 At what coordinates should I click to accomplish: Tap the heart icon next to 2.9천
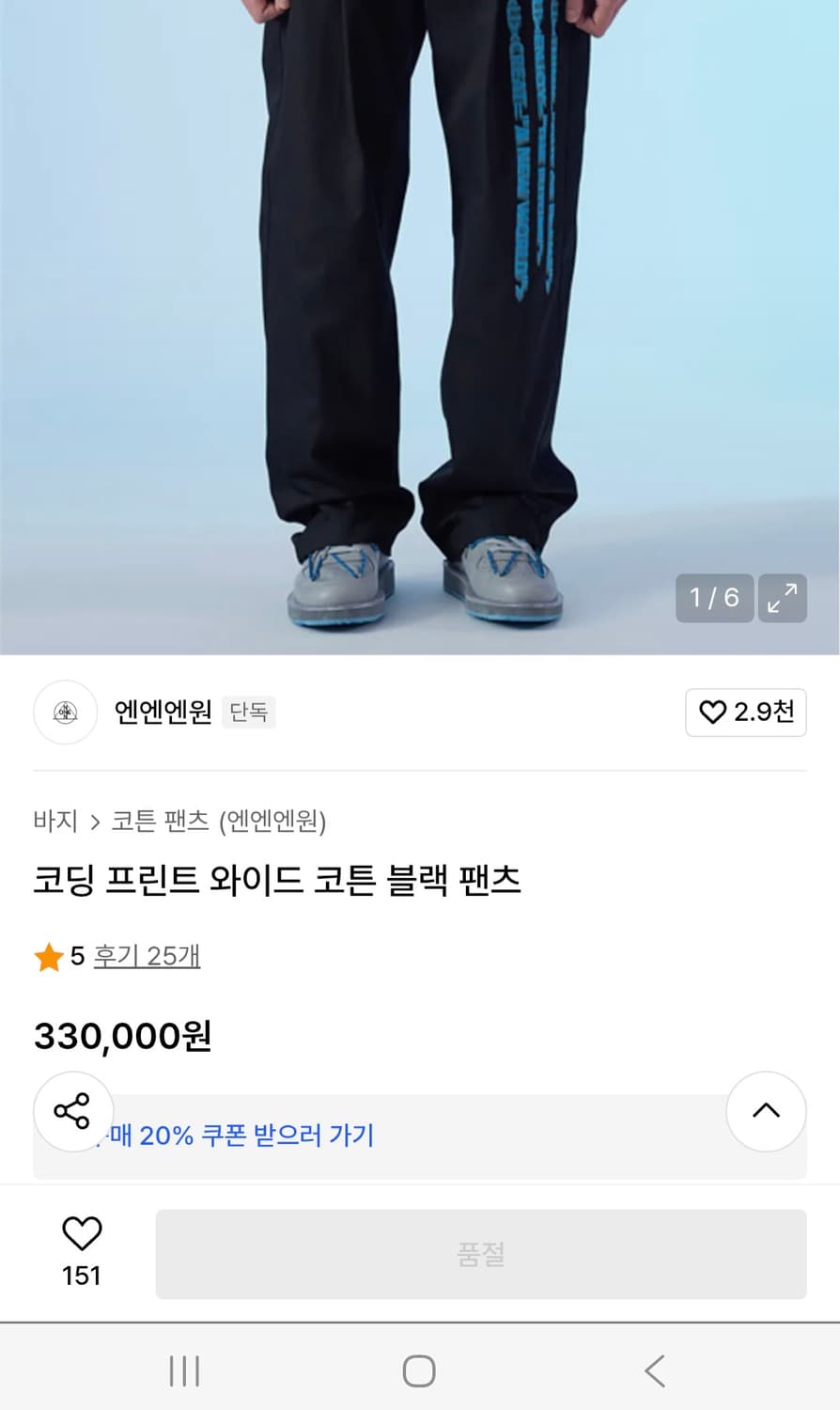pyautogui.click(x=714, y=713)
